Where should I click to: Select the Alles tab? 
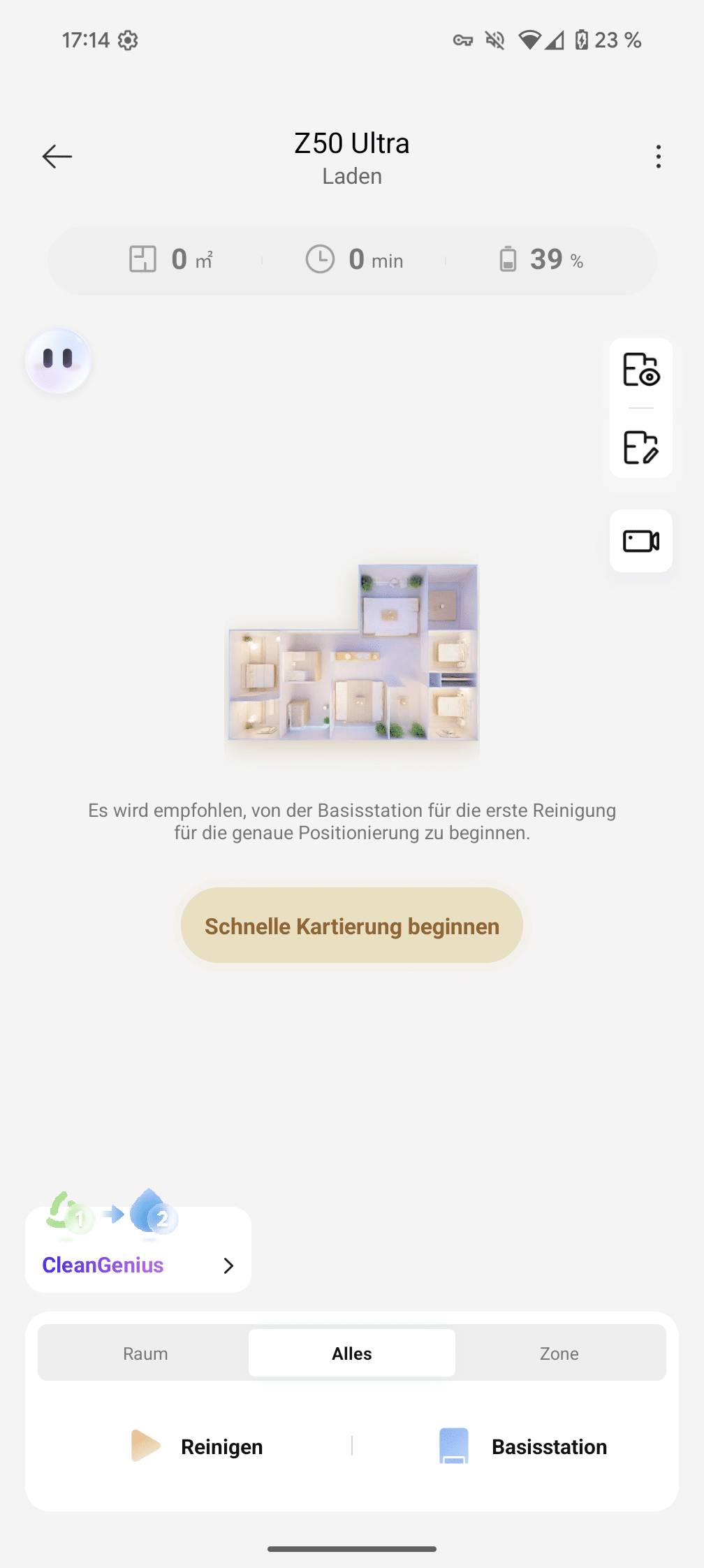(352, 1353)
